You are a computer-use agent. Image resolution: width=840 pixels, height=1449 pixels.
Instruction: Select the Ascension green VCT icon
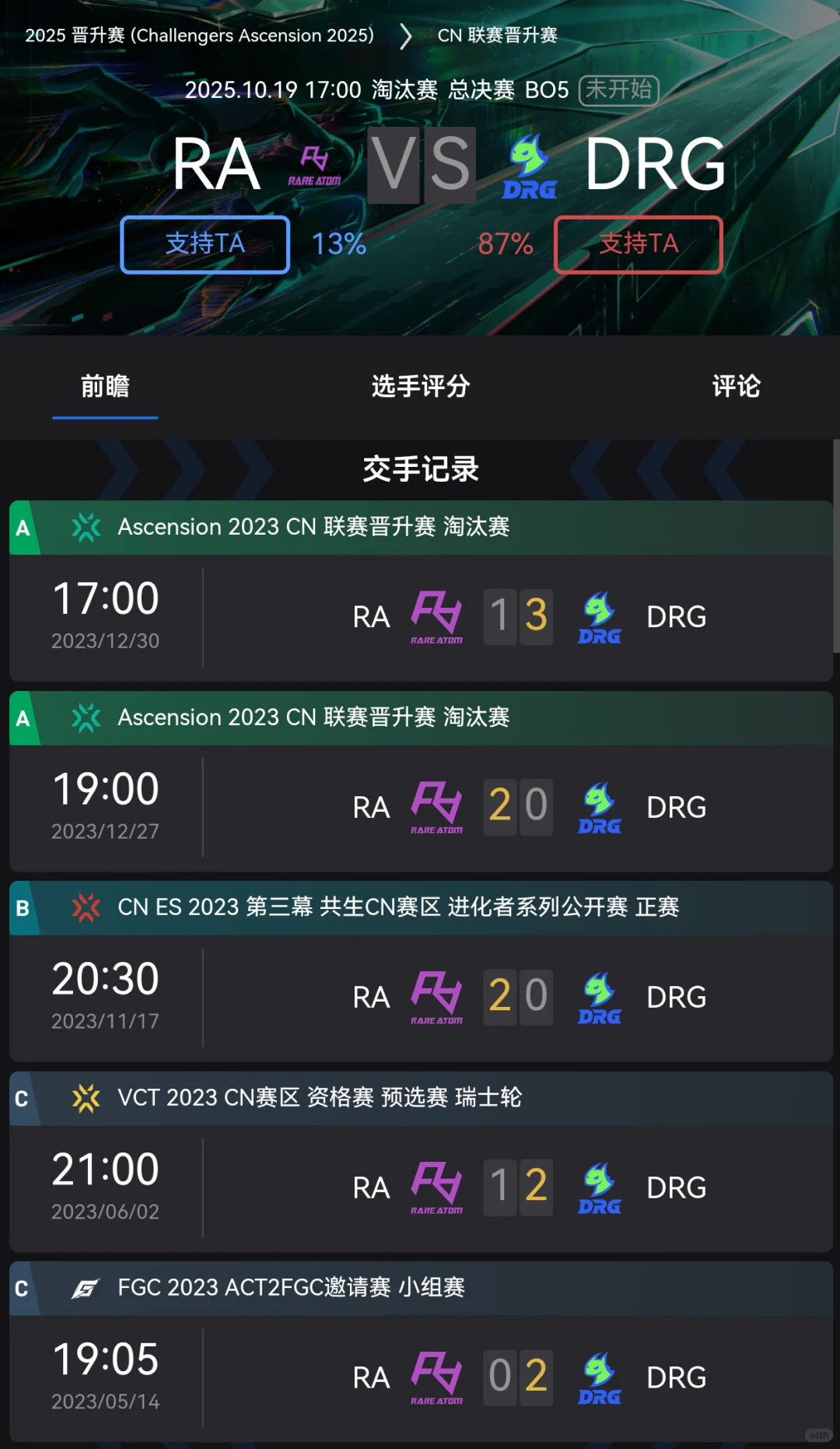(88, 527)
